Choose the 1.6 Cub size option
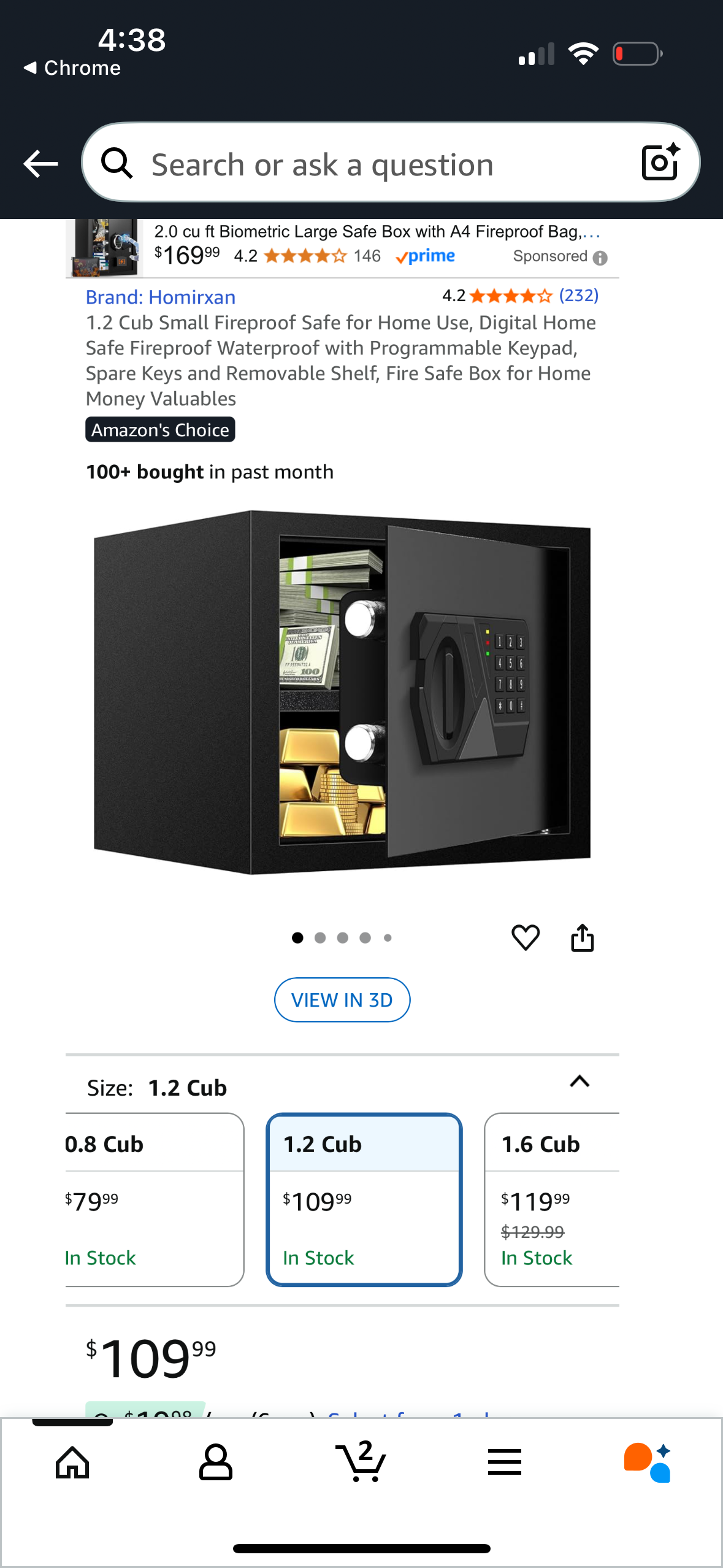The height and width of the screenshot is (1568, 723). [x=552, y=1199]
